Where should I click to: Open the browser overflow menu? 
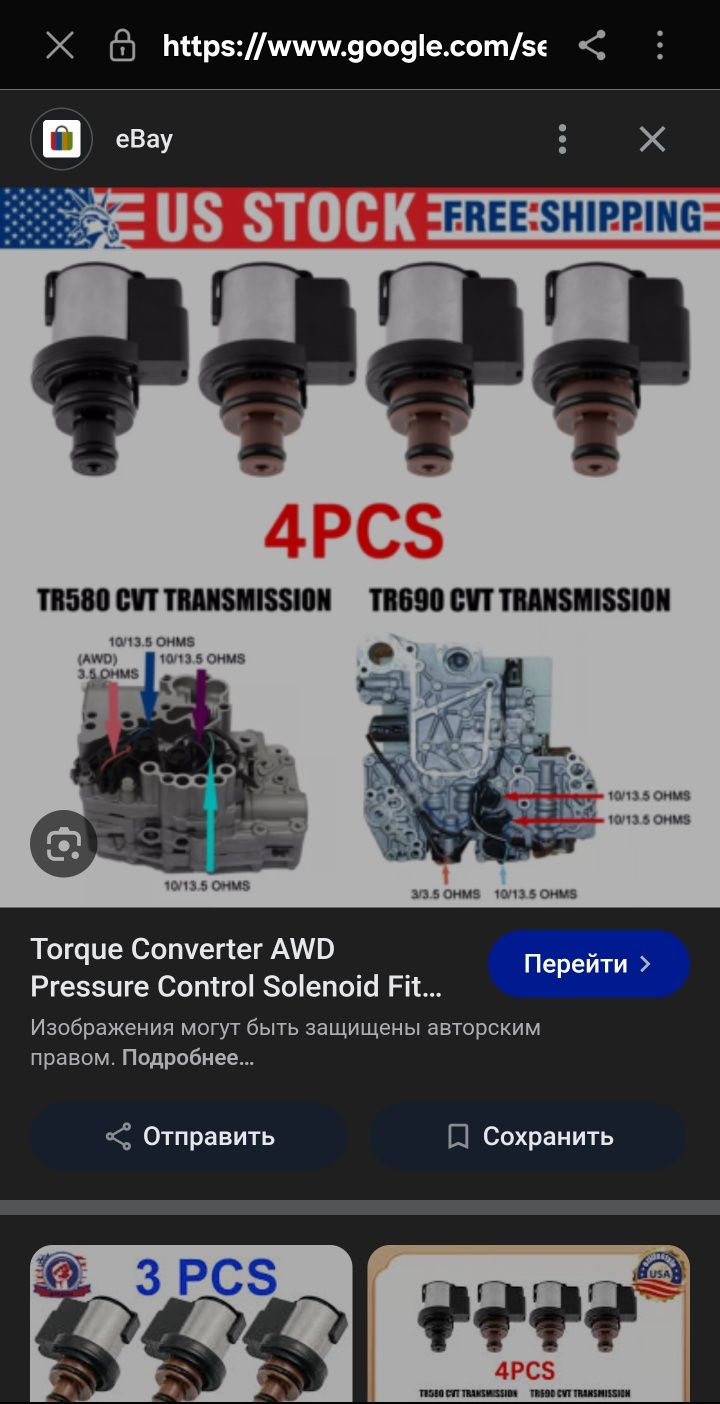tap(660, 45)
